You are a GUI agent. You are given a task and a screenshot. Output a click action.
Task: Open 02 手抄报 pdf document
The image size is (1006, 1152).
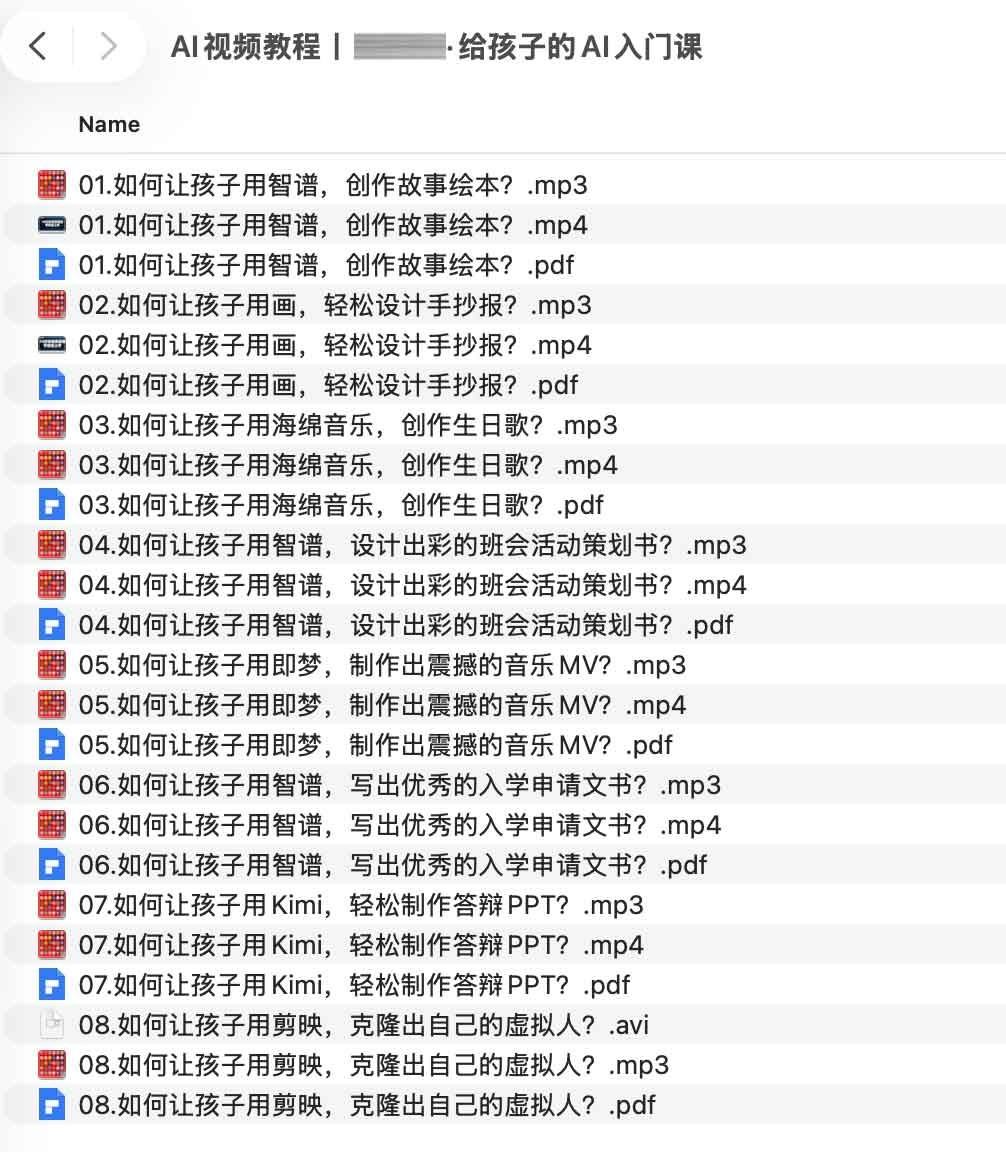(x=328, y=385)
